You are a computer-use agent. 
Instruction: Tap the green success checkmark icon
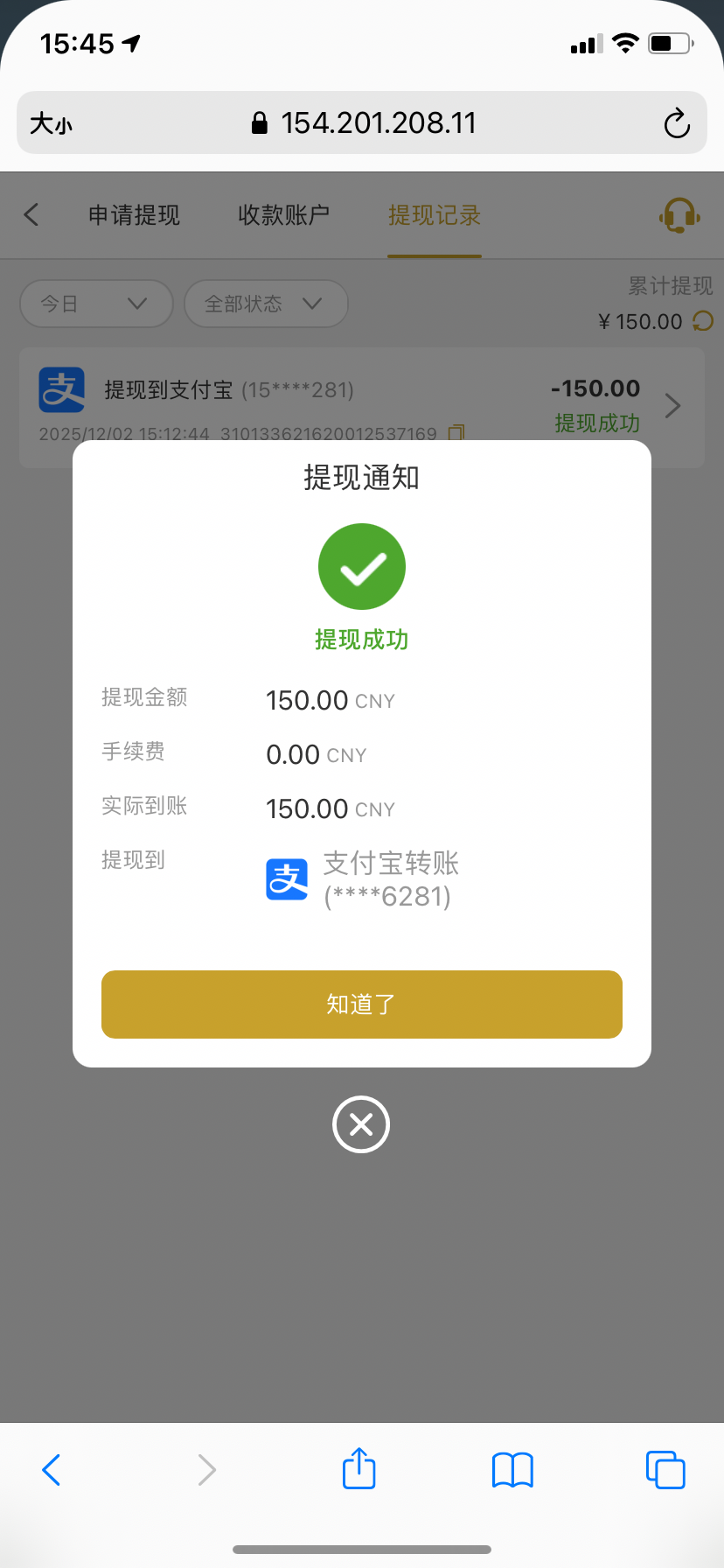[x=361, y=566]
